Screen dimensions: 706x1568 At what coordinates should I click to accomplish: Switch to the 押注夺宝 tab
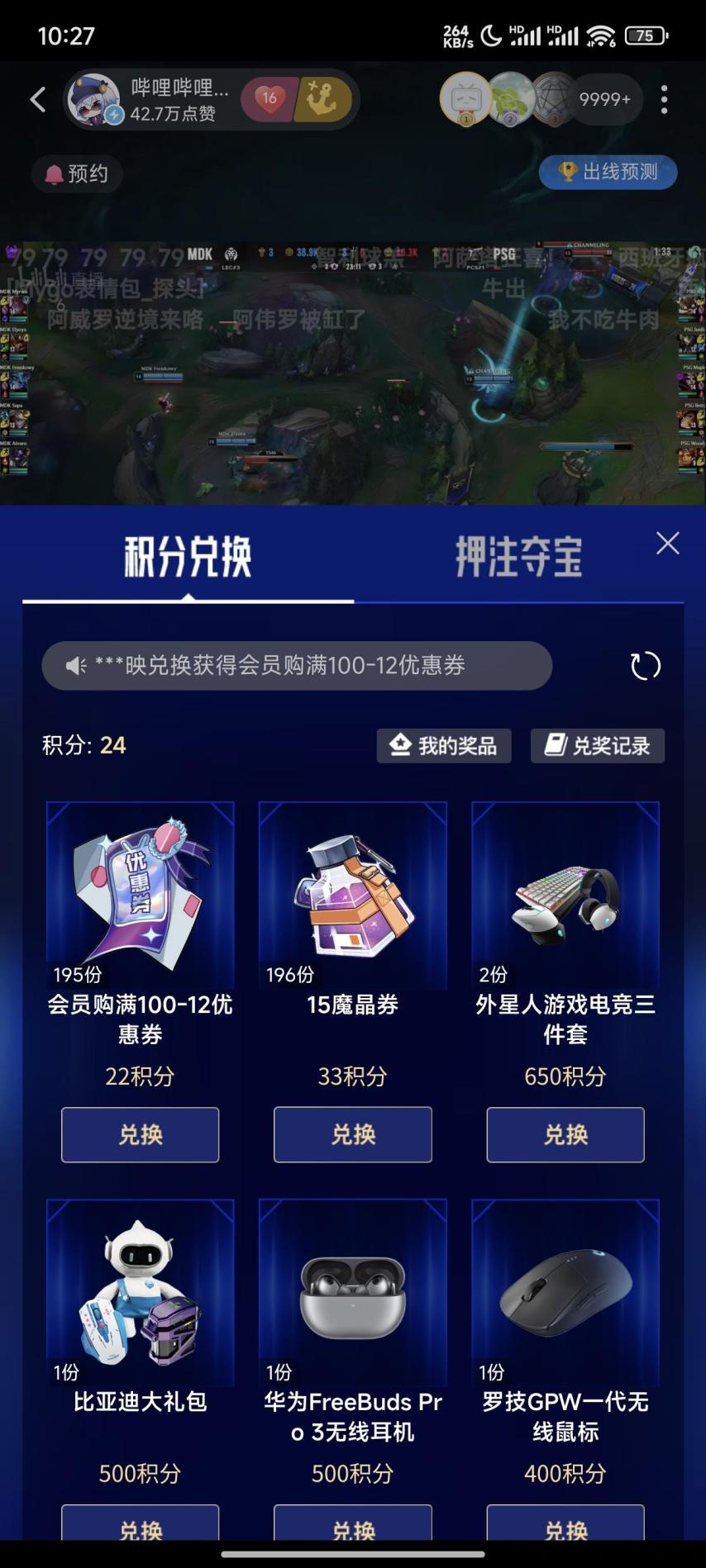[518, 556]
